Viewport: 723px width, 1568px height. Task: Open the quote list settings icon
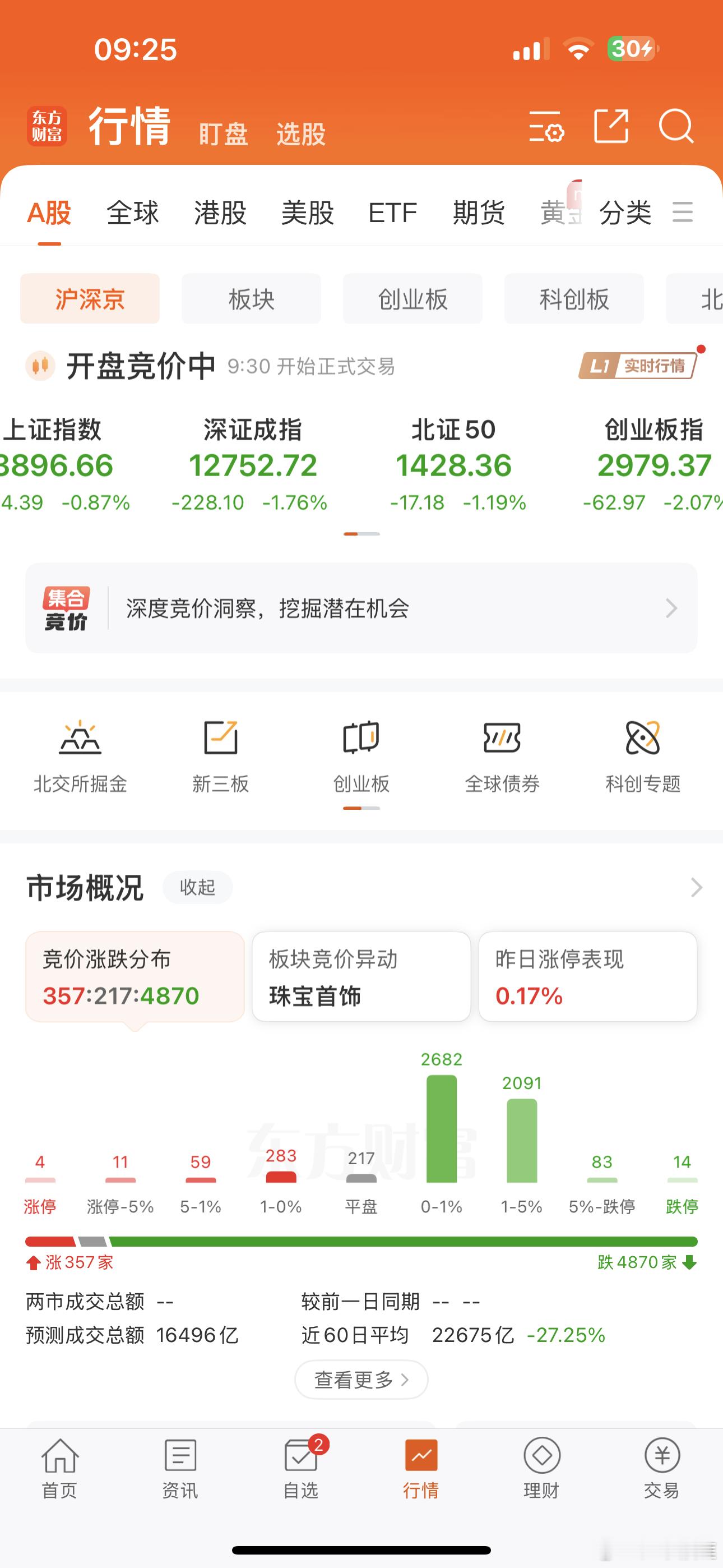pos(546,127)
